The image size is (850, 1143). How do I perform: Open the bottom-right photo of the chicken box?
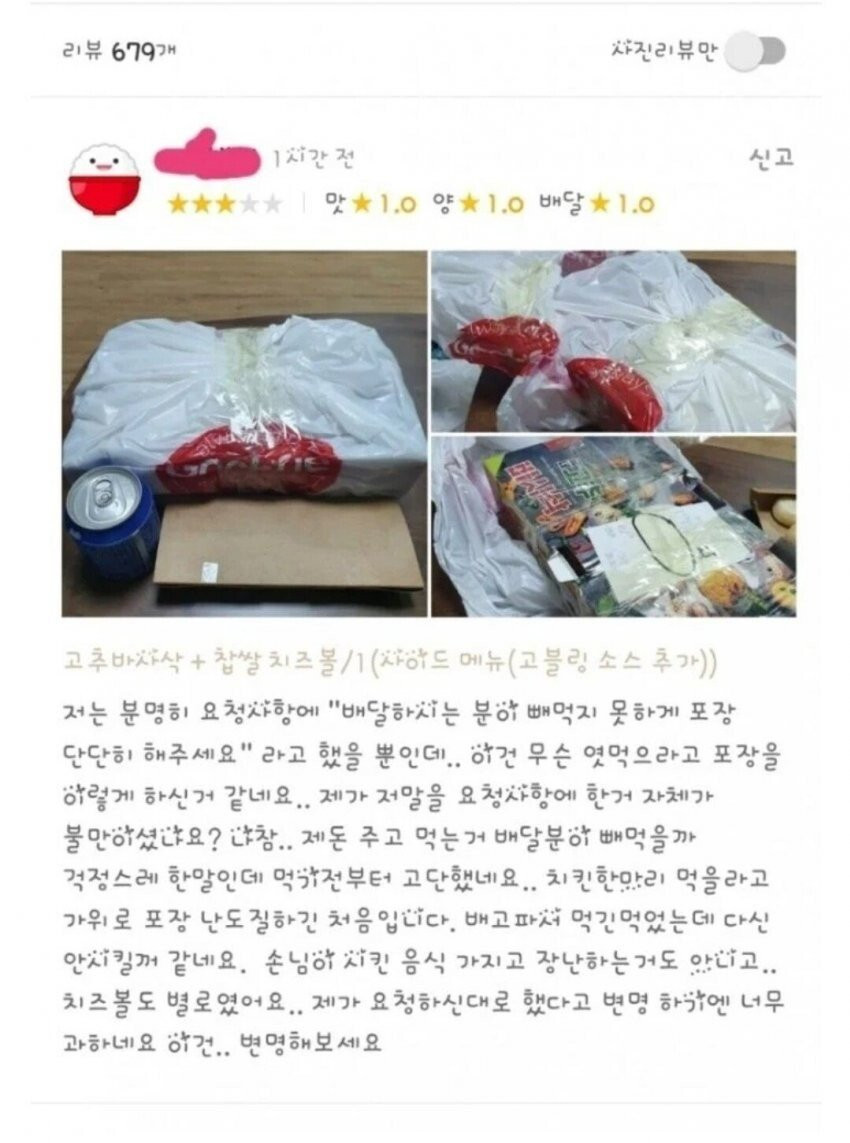point(613,526)
